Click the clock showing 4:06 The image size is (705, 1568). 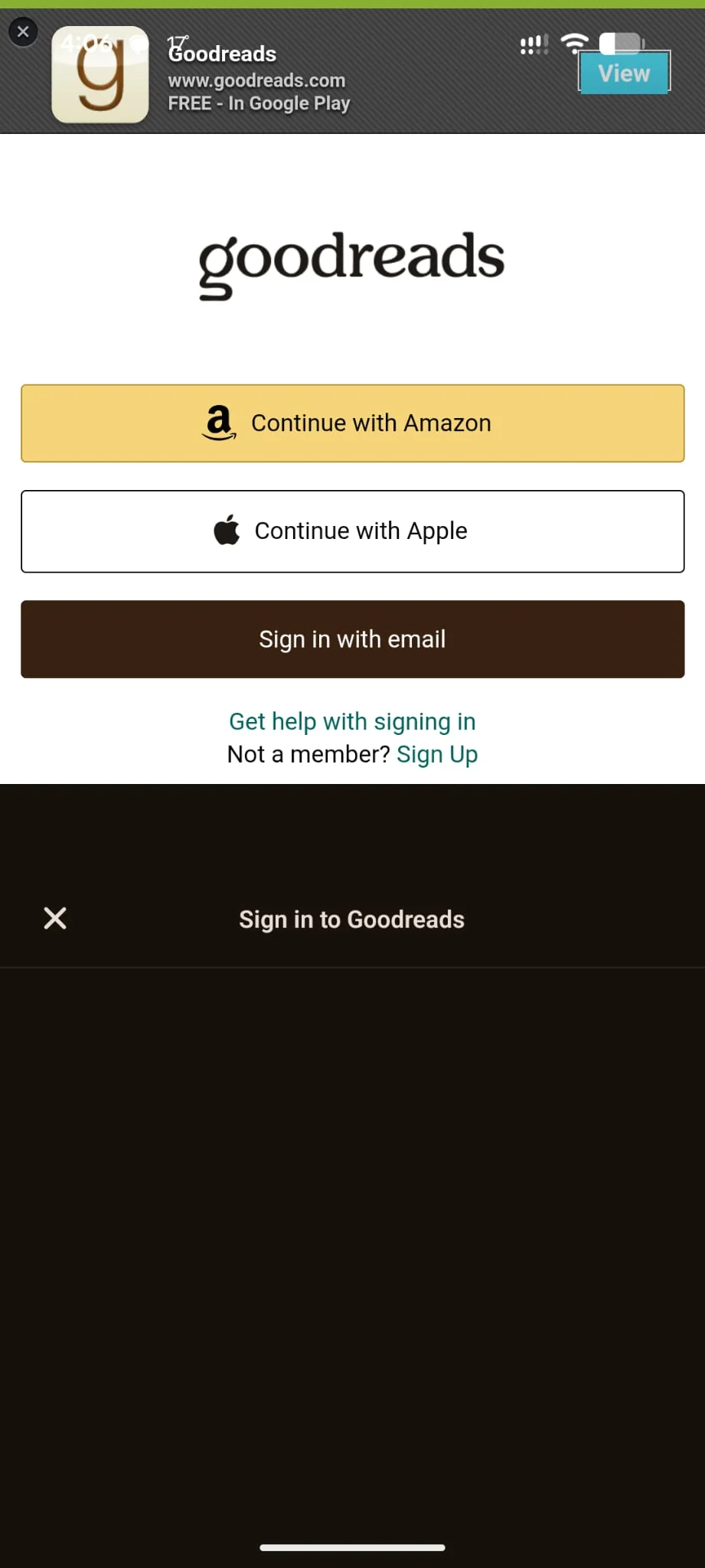pos(86,41)
